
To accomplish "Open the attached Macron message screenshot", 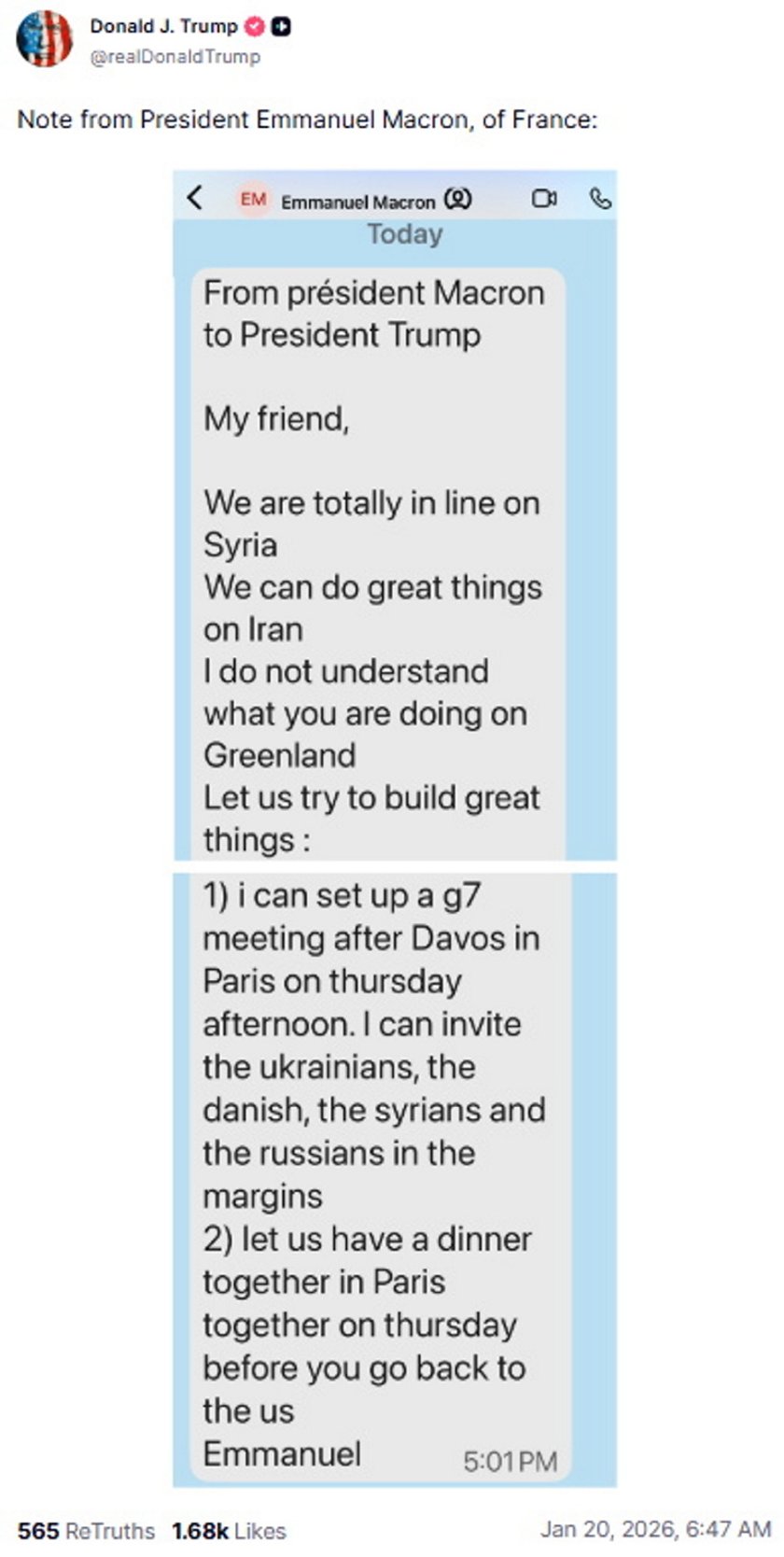I will pos(394,826).
